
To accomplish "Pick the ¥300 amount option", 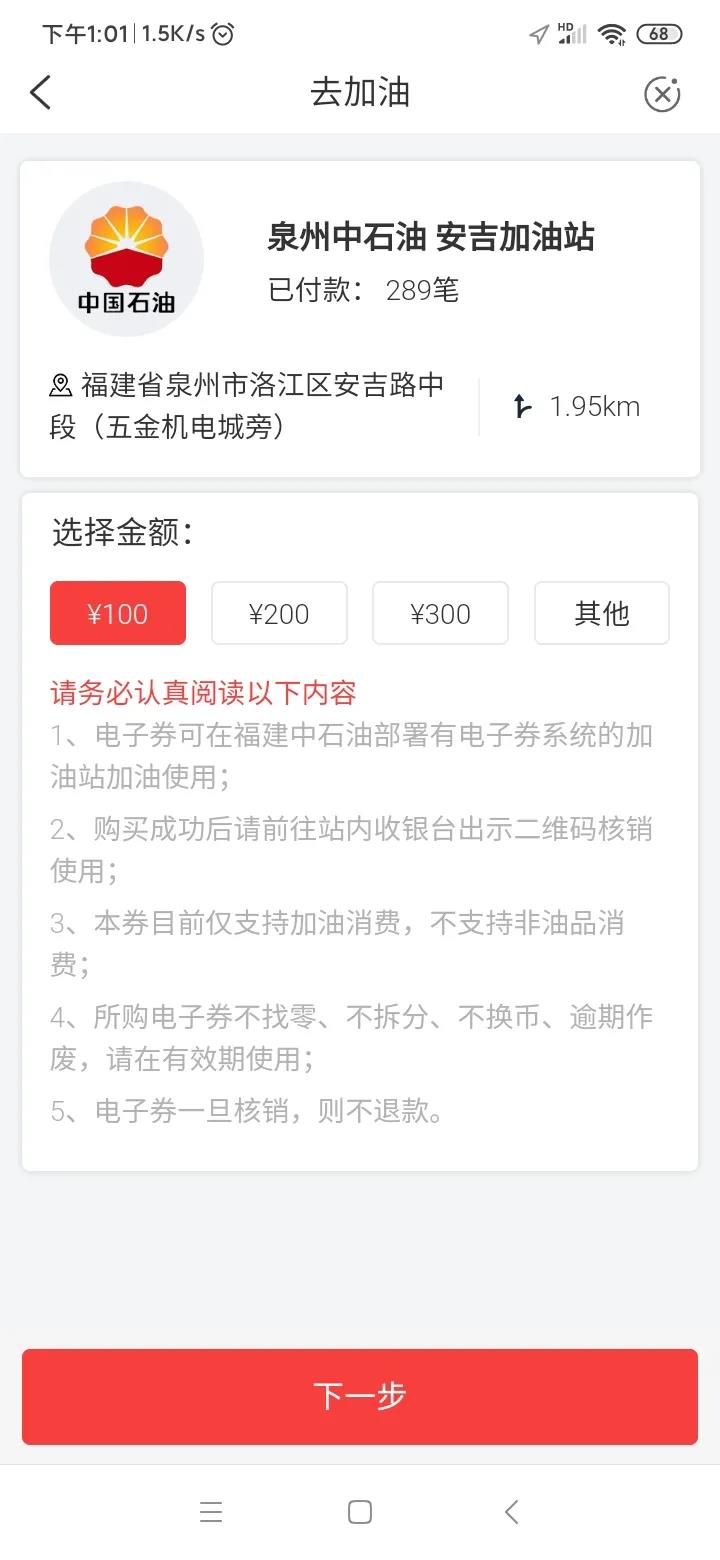I will tap(440, 613).
